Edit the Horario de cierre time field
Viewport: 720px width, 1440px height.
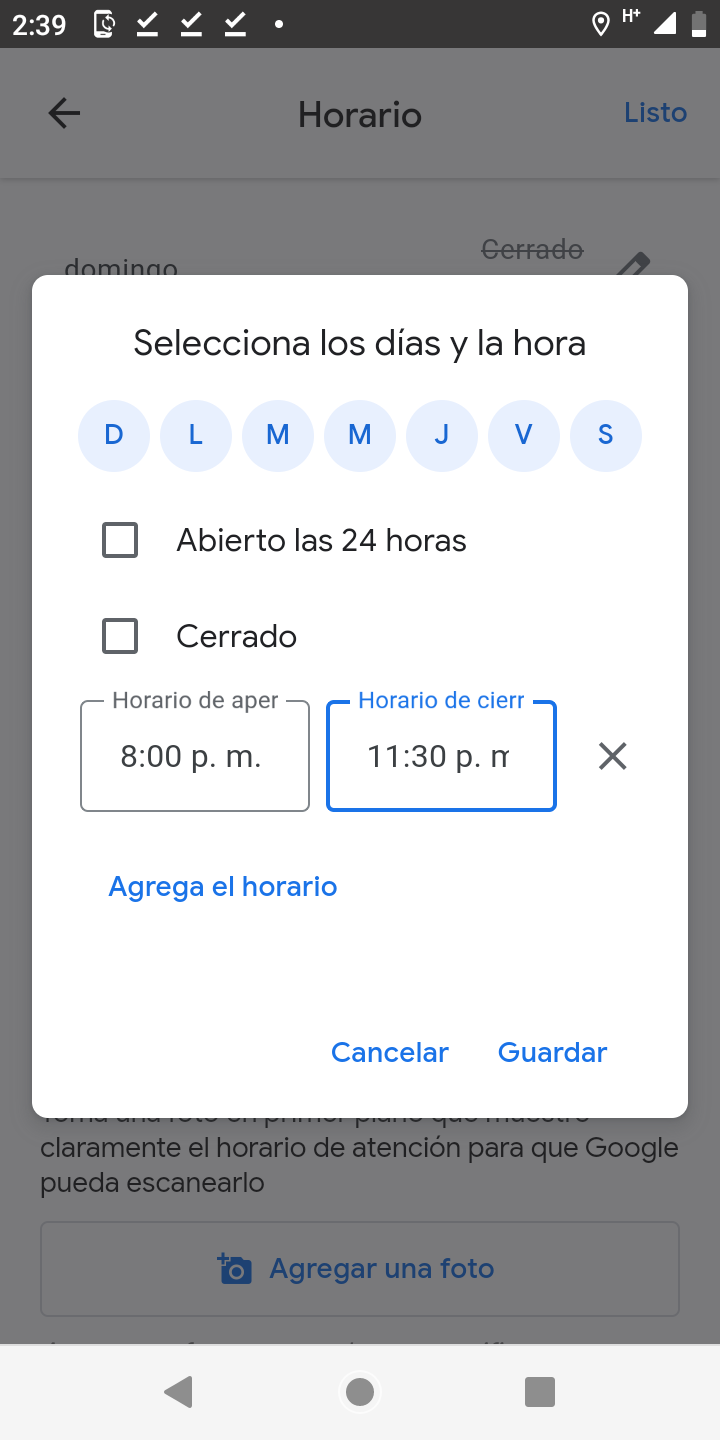click(440, 757)
